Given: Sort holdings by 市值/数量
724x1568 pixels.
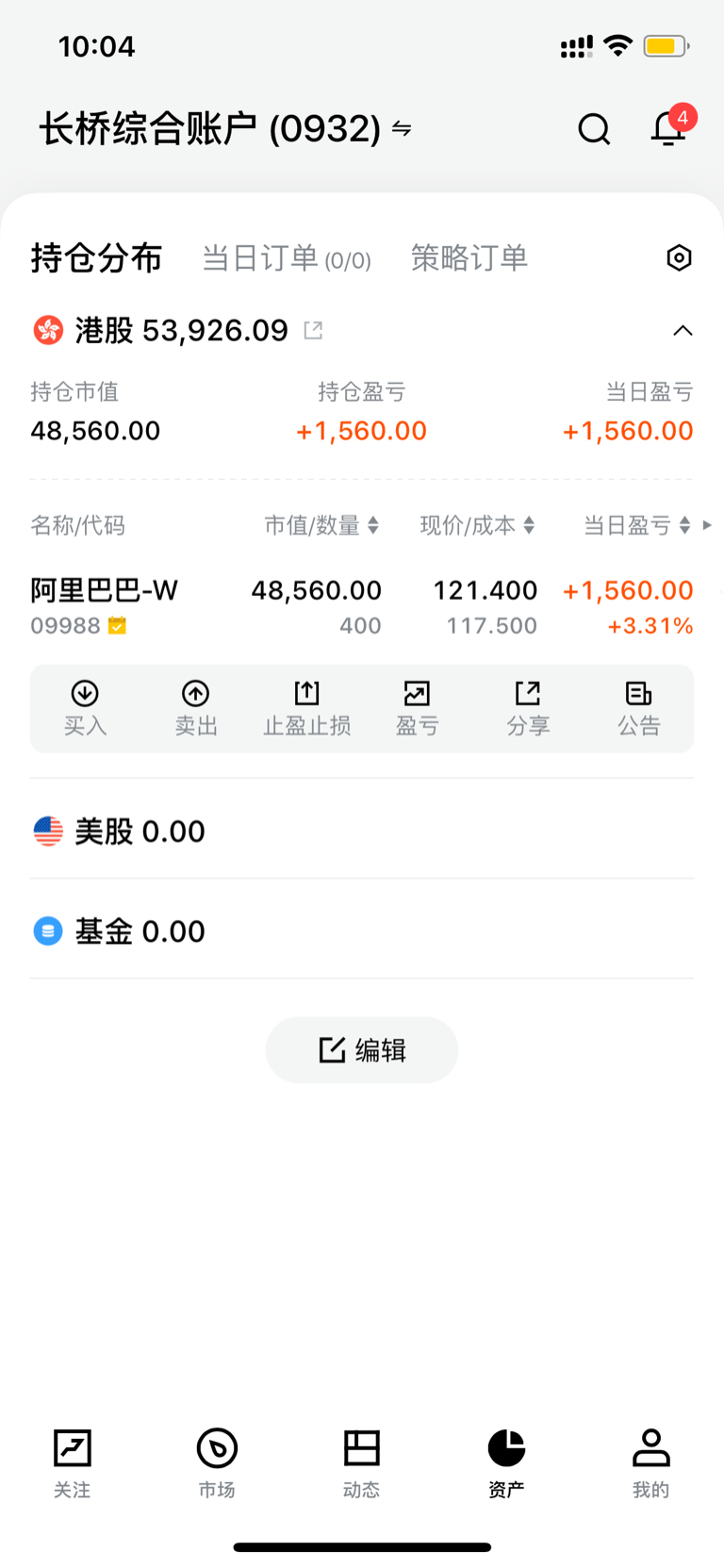Looking at the screenshot, I should click(321, 525).
